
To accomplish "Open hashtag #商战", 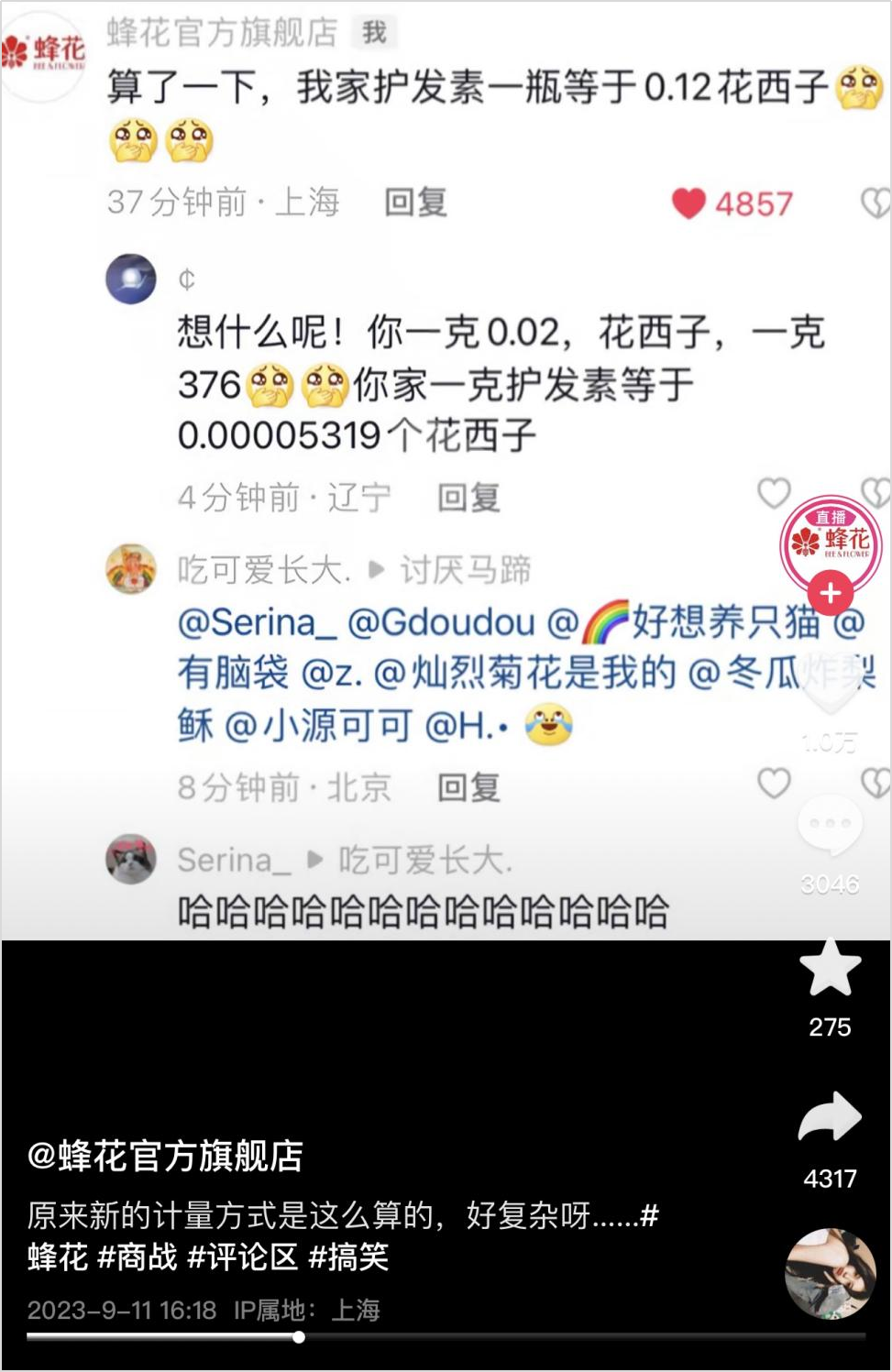I will tap(138, 1257).
